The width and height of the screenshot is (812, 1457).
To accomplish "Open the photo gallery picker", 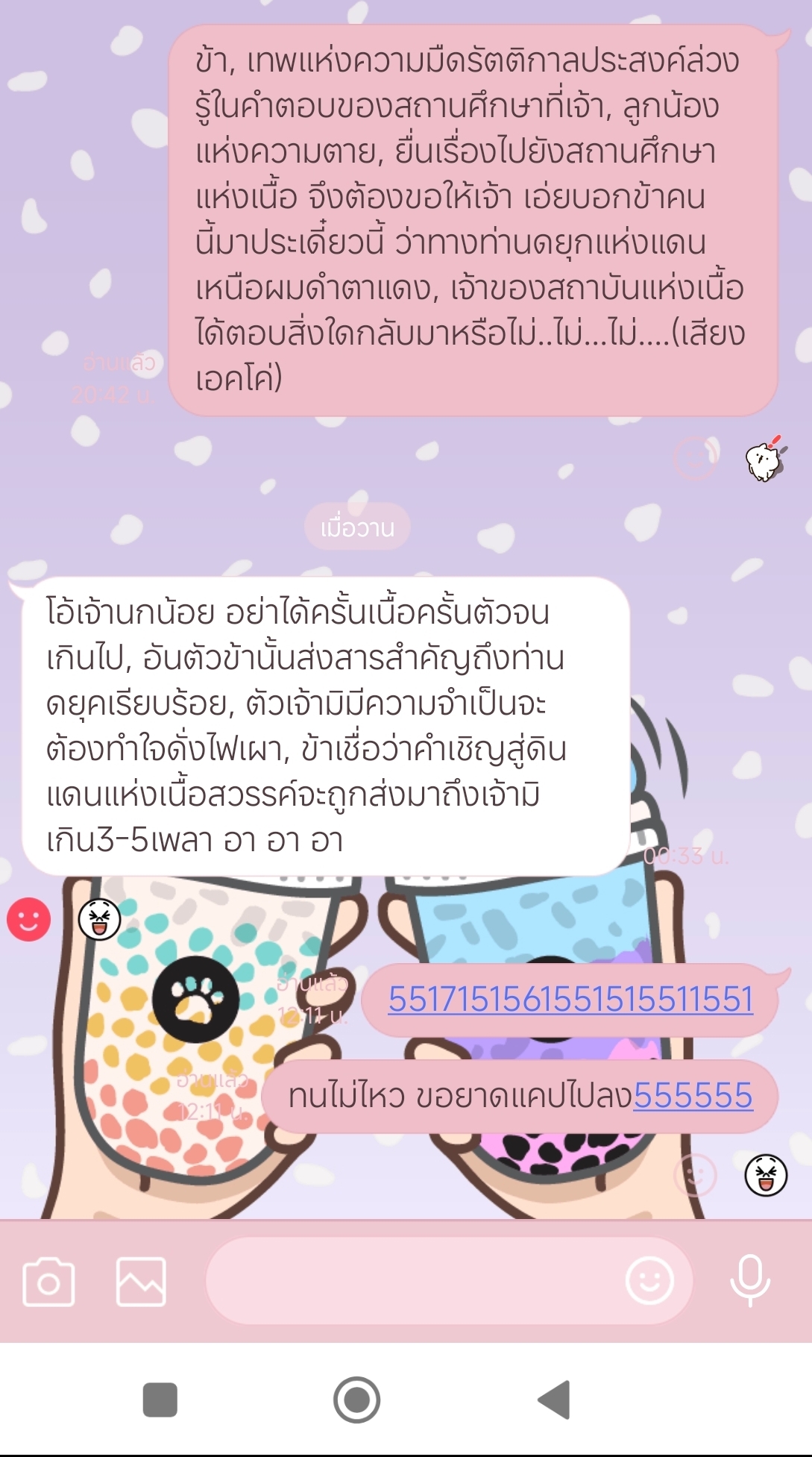I will point(141,1282).
